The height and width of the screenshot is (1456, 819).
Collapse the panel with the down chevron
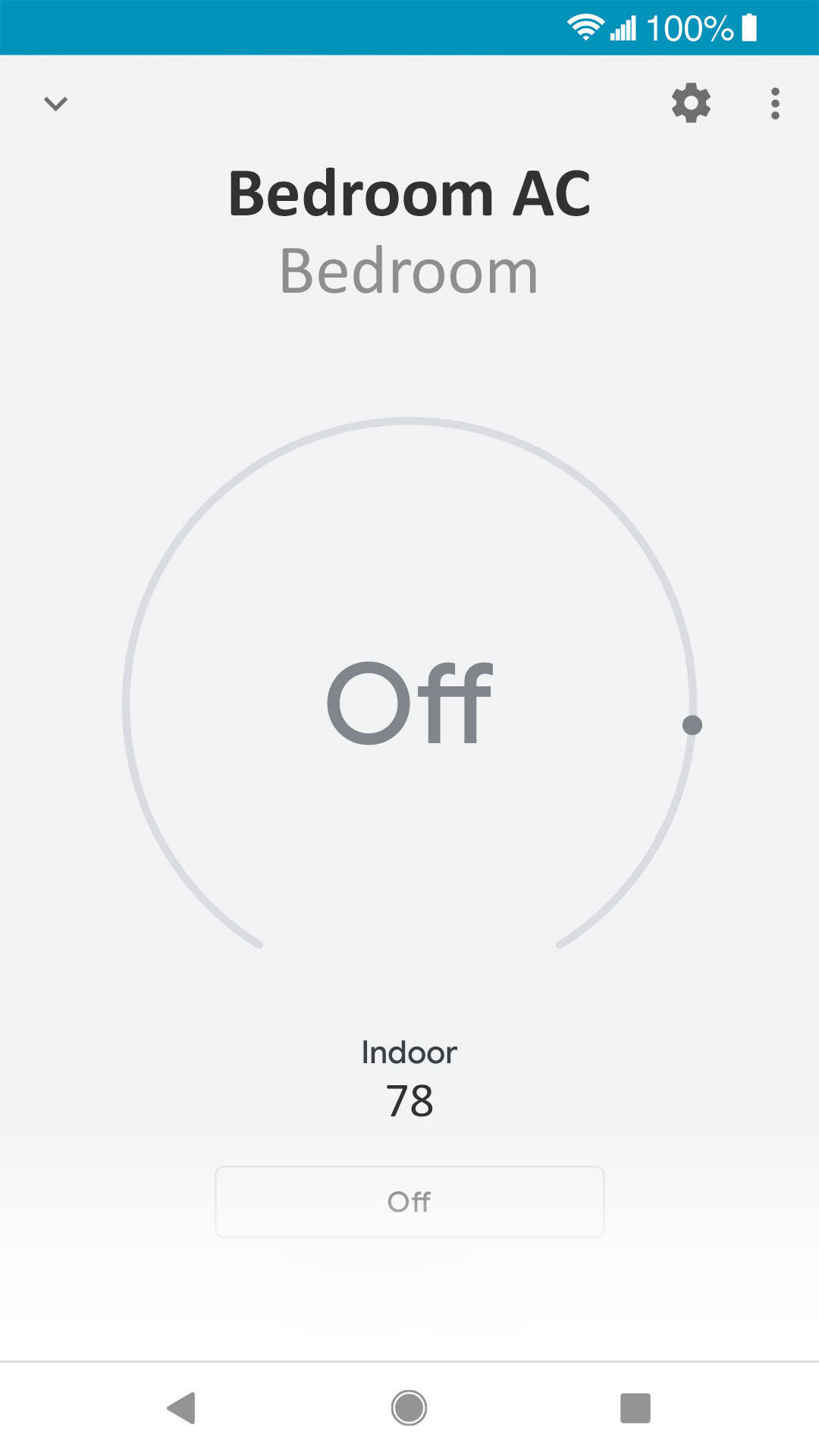pyautogui.click(x=55, y=103)
